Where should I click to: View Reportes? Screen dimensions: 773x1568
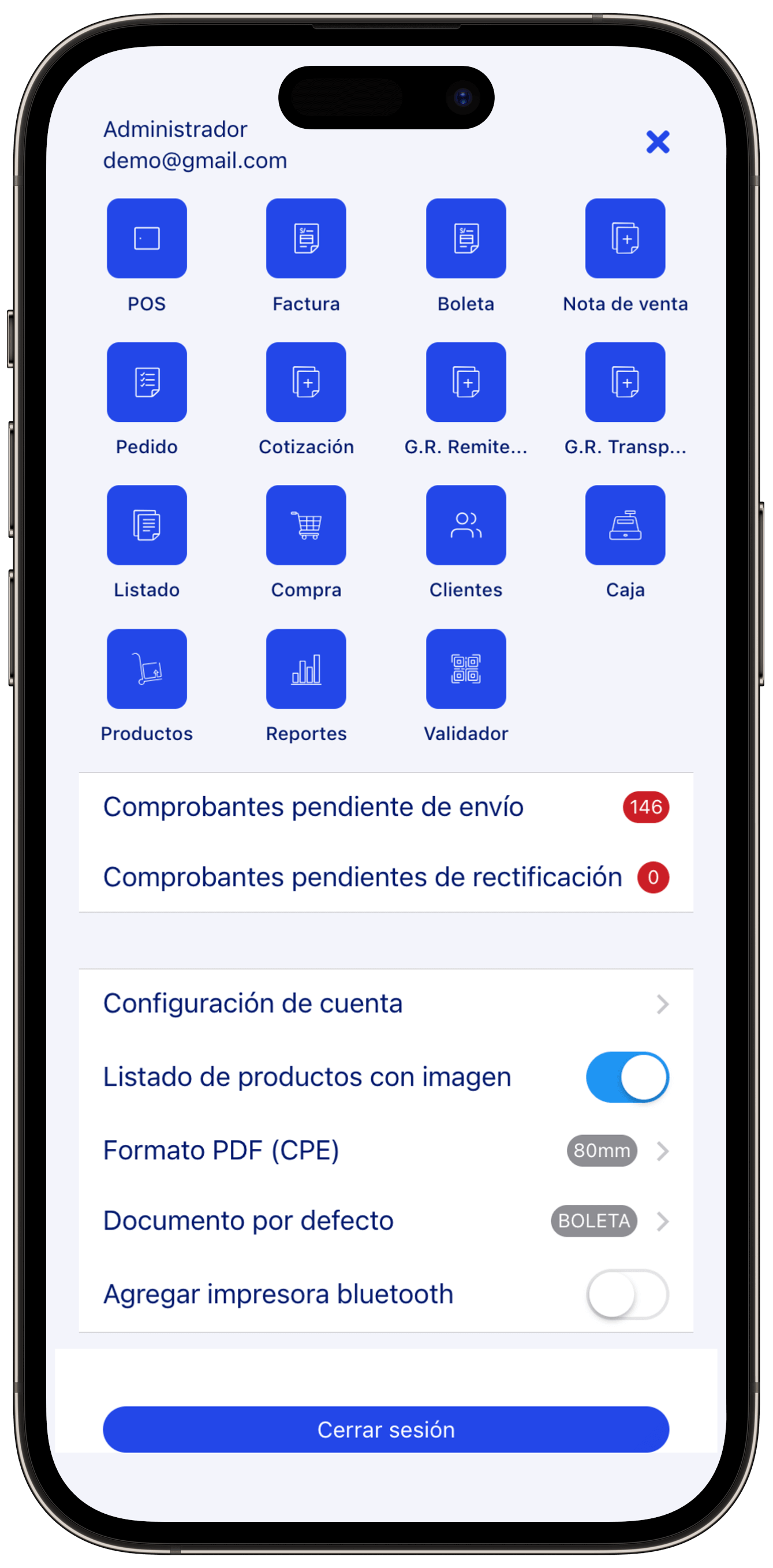(x=306, y=669)
